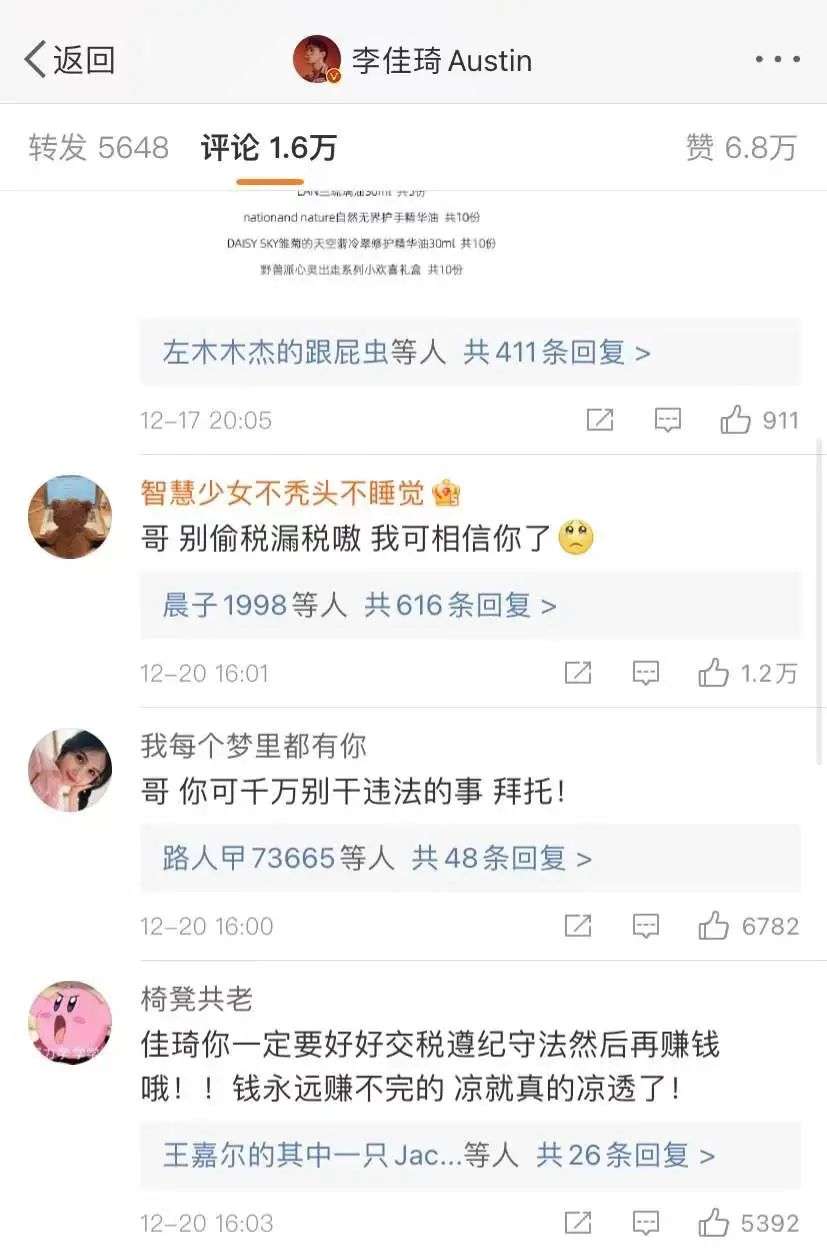Like 我每个梦里都有你's comment
The width and height of the screenshot is (827, 1250).
(x=713, y=926)
